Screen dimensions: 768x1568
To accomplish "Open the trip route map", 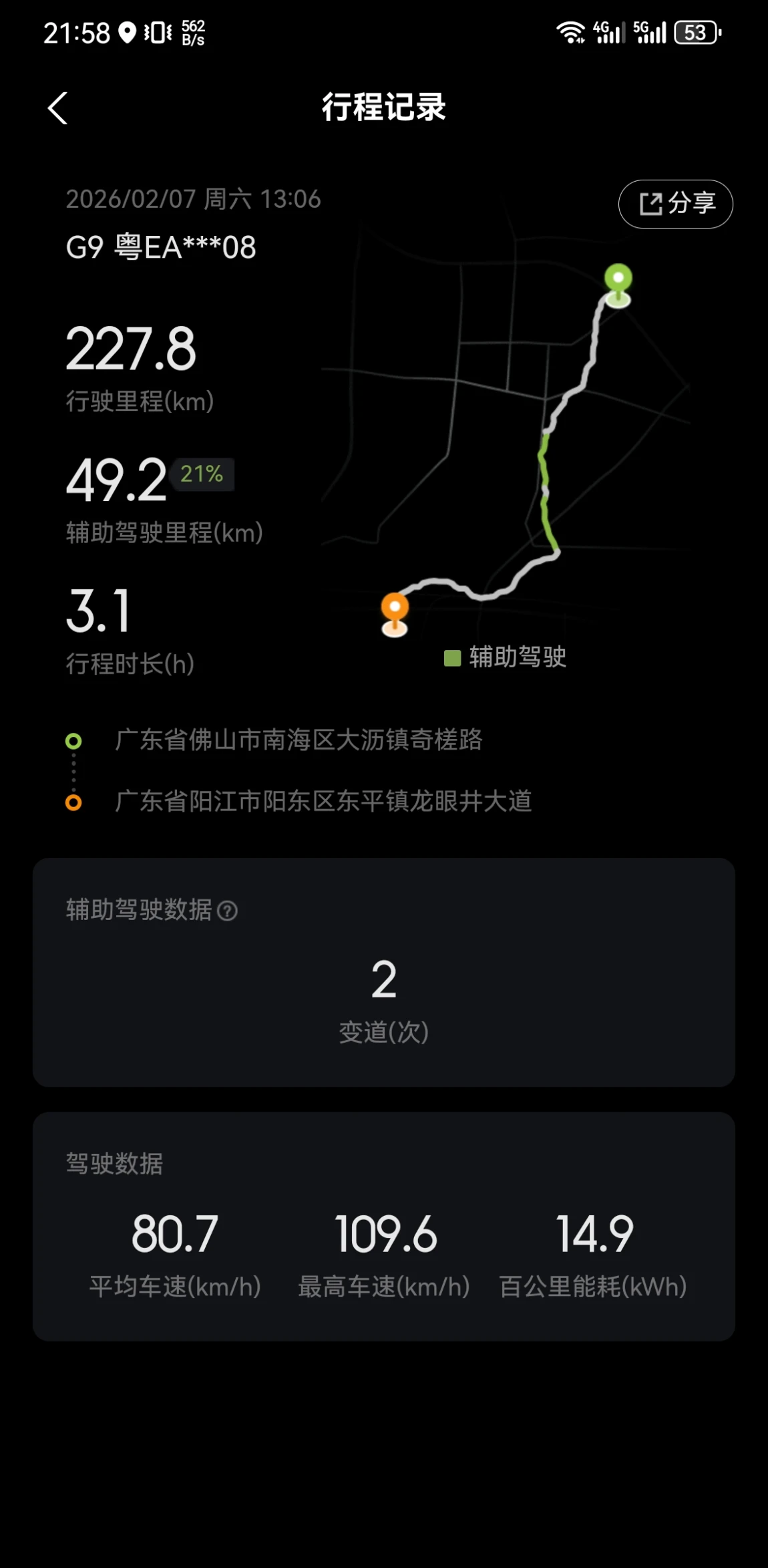I will (506, 434).
